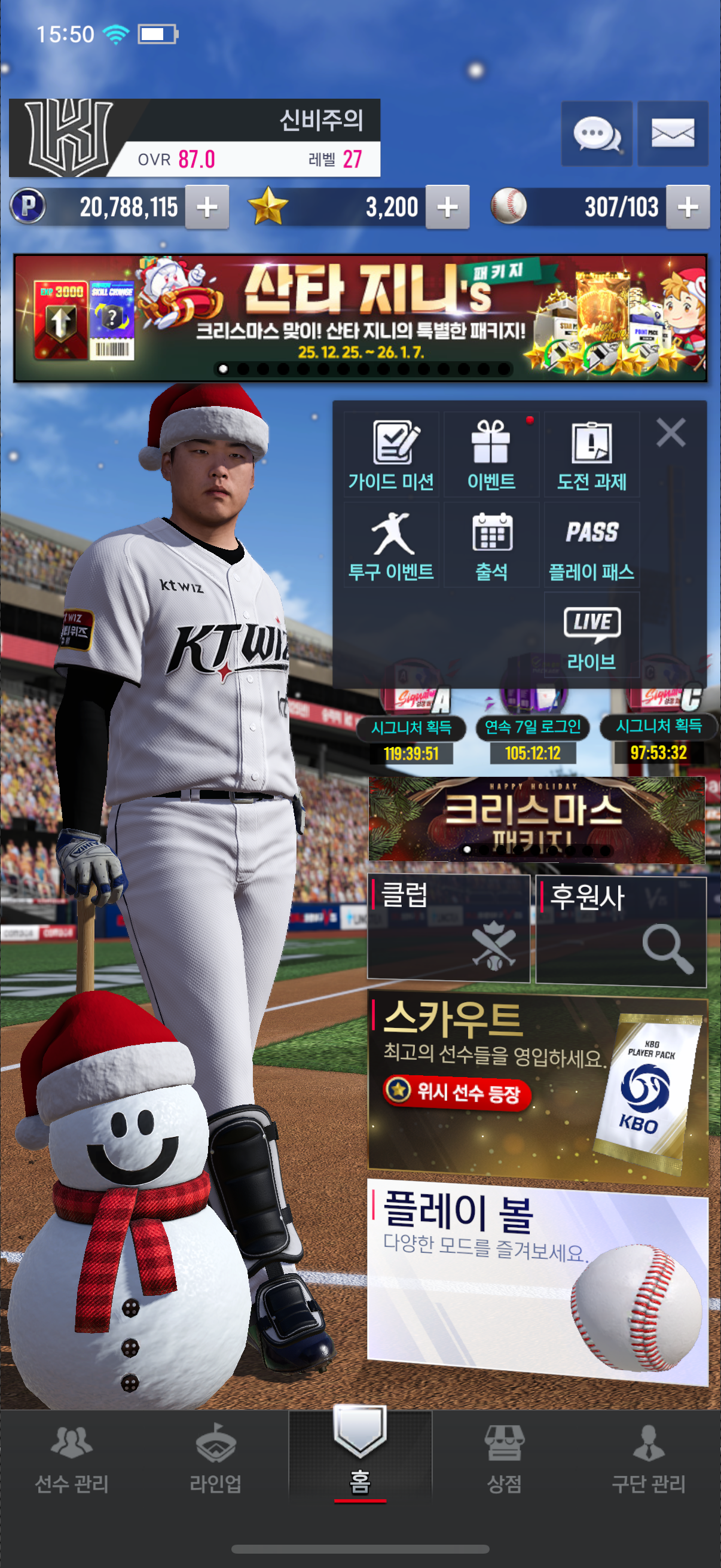Add more baseballs with the plus button
The height and width of the screenshot is (1568, 721).
click(688, 207)
